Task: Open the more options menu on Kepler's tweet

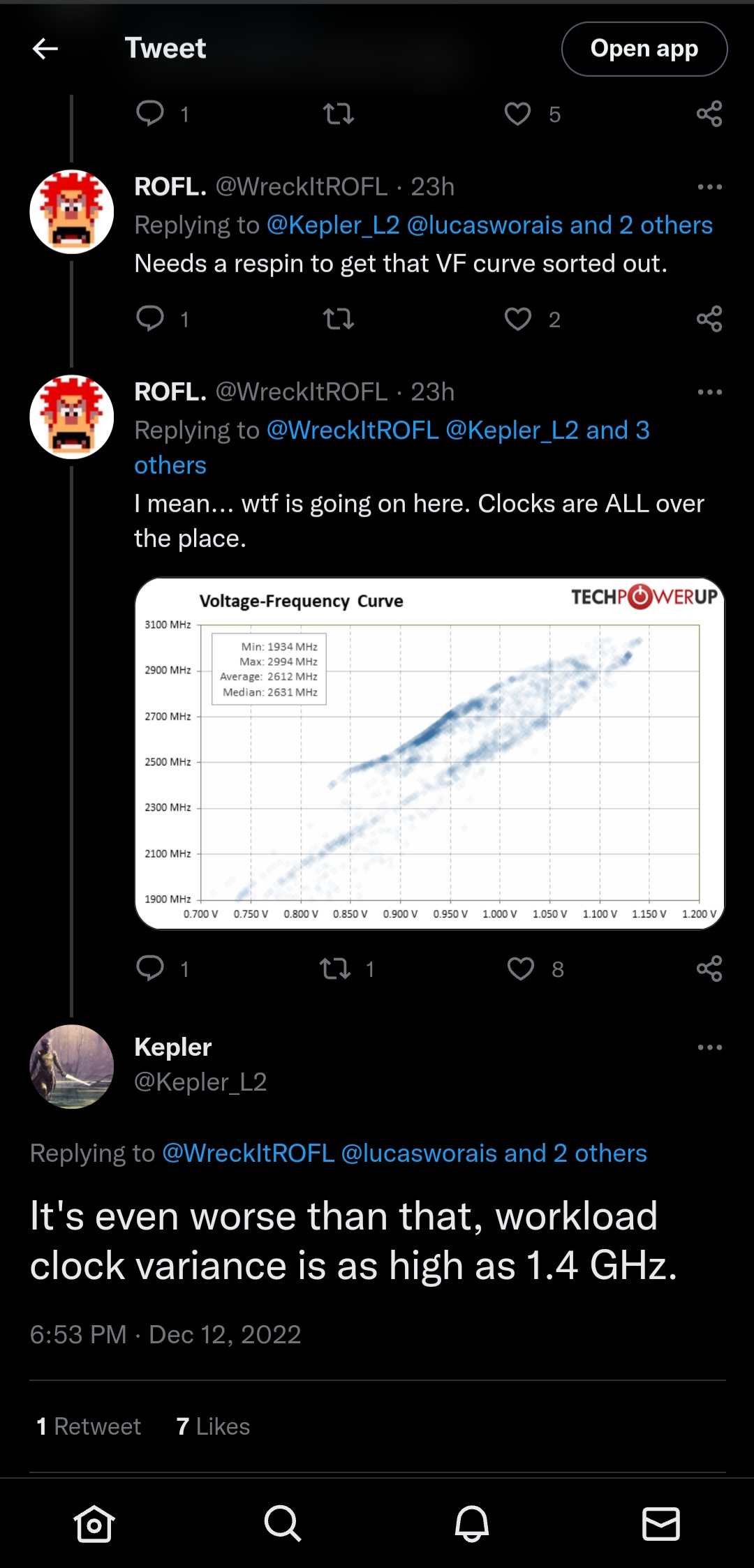Action: click(x=708, y=1047)
